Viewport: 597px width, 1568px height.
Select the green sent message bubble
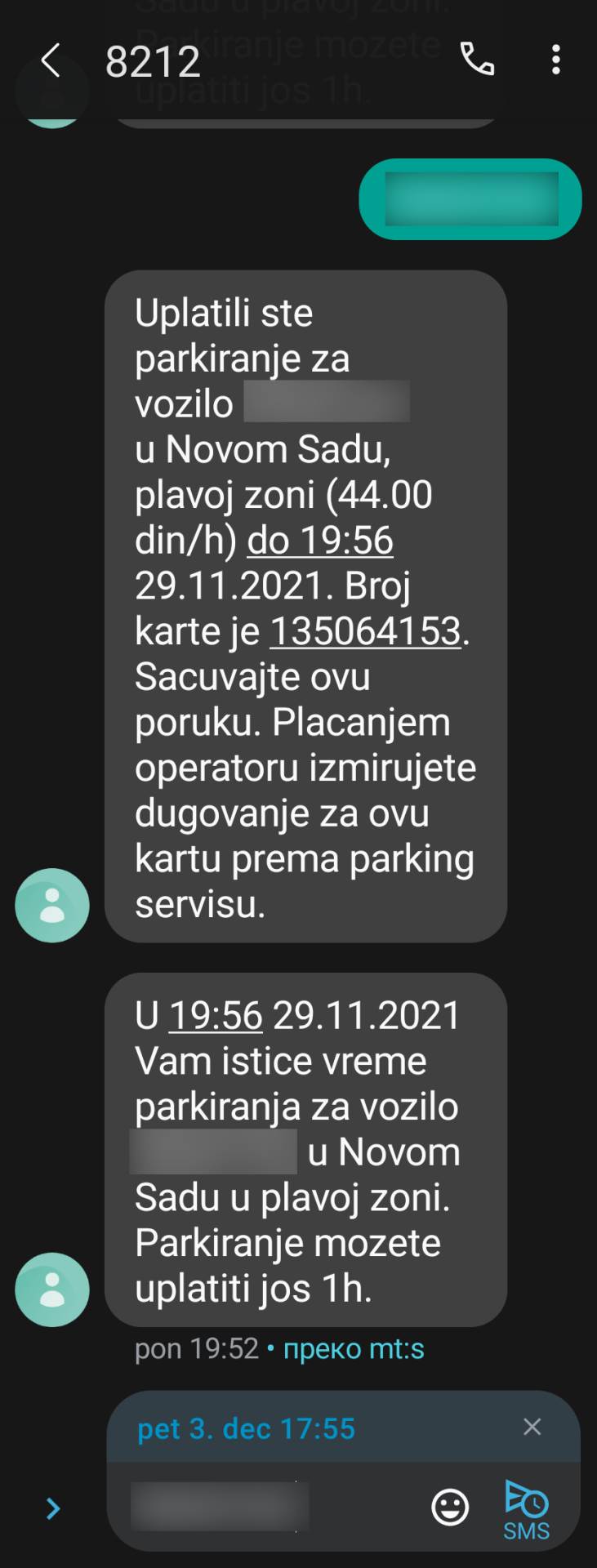[x=470, y=199]
